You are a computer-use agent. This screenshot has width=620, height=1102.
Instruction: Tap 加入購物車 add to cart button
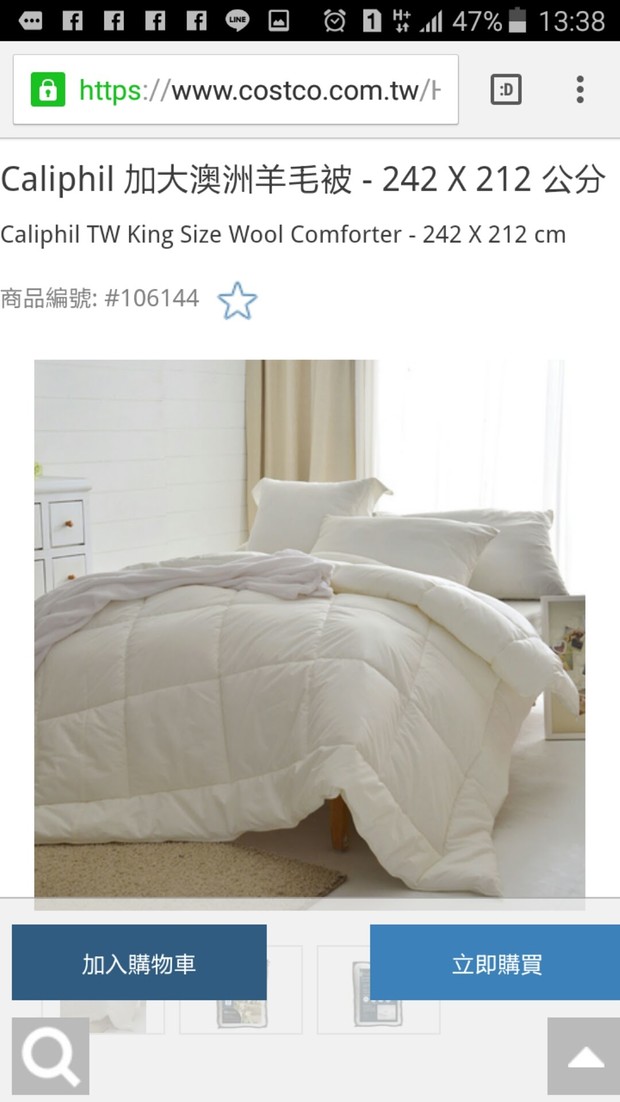[x=139, y=963]
